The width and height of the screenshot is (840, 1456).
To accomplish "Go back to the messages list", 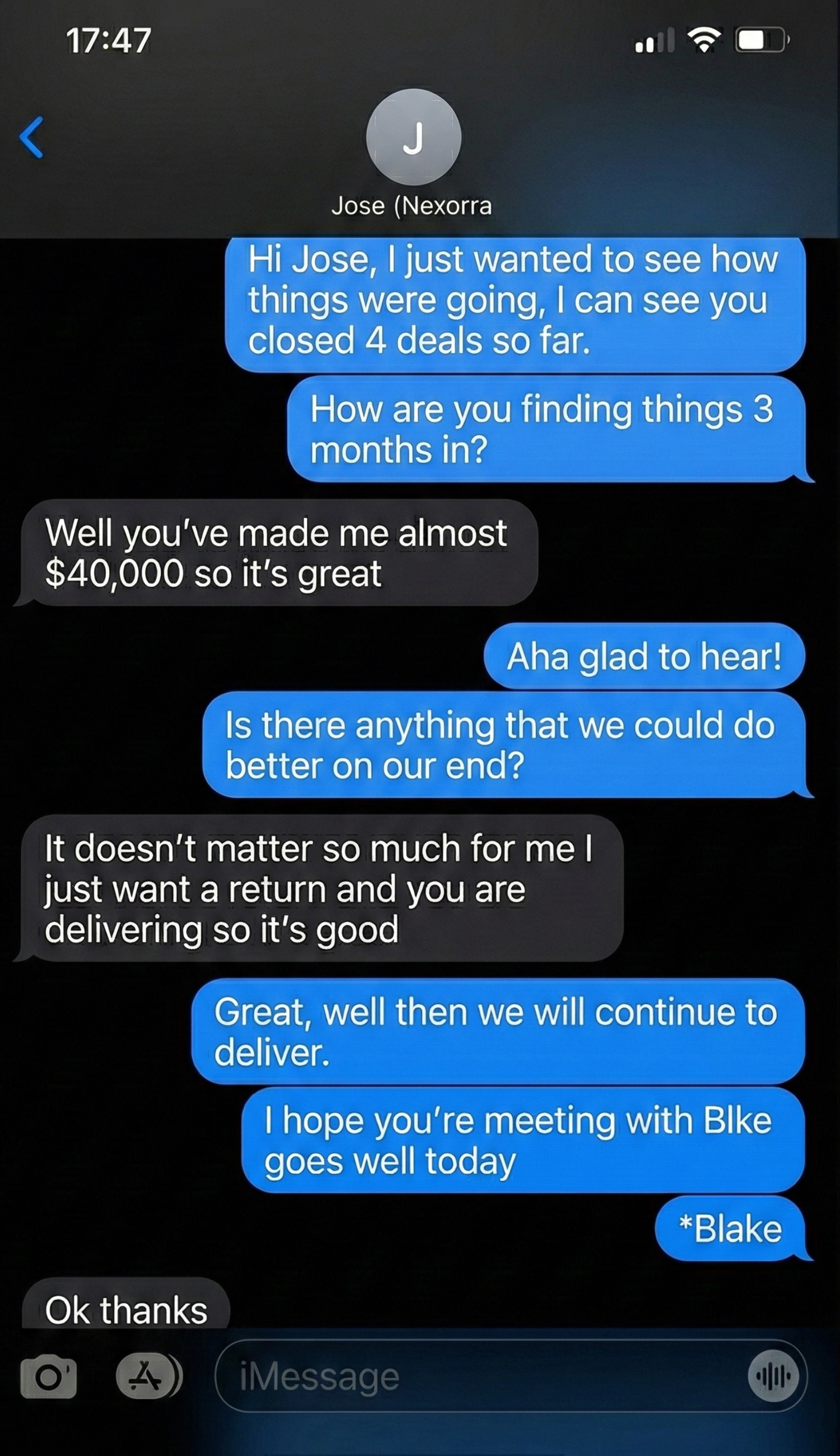I will coord(32,137).
